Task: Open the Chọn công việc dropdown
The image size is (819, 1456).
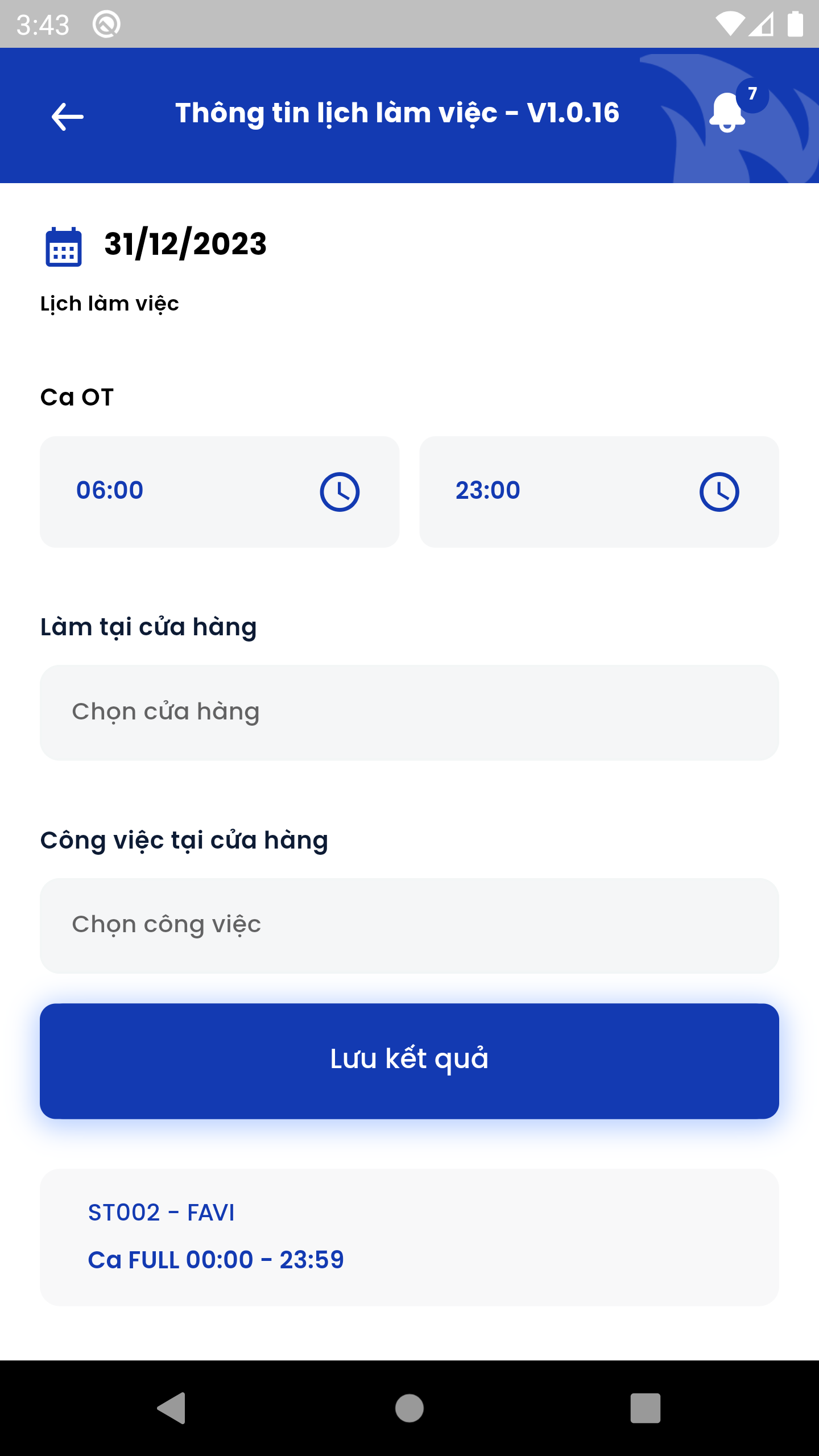Action: point(409,925)
